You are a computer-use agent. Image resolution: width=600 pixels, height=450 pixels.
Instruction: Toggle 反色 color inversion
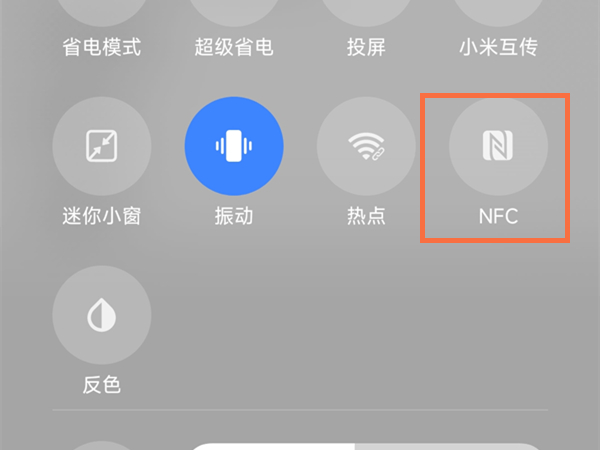(102, 315)
